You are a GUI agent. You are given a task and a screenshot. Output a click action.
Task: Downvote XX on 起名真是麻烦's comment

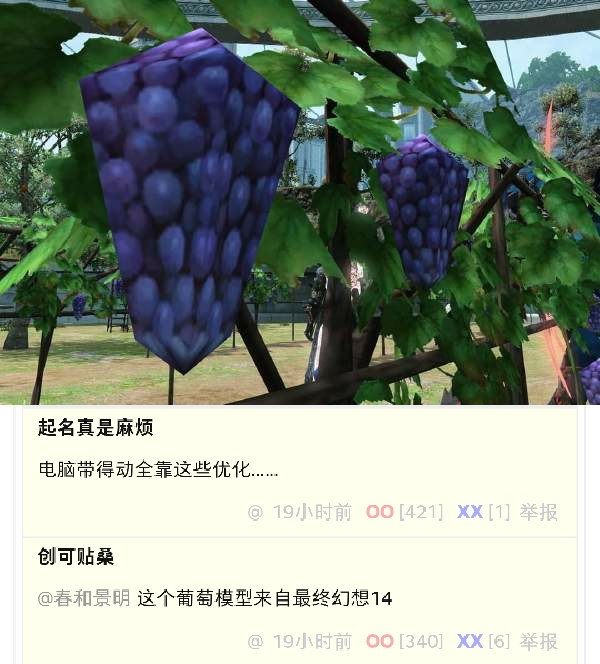470,512
